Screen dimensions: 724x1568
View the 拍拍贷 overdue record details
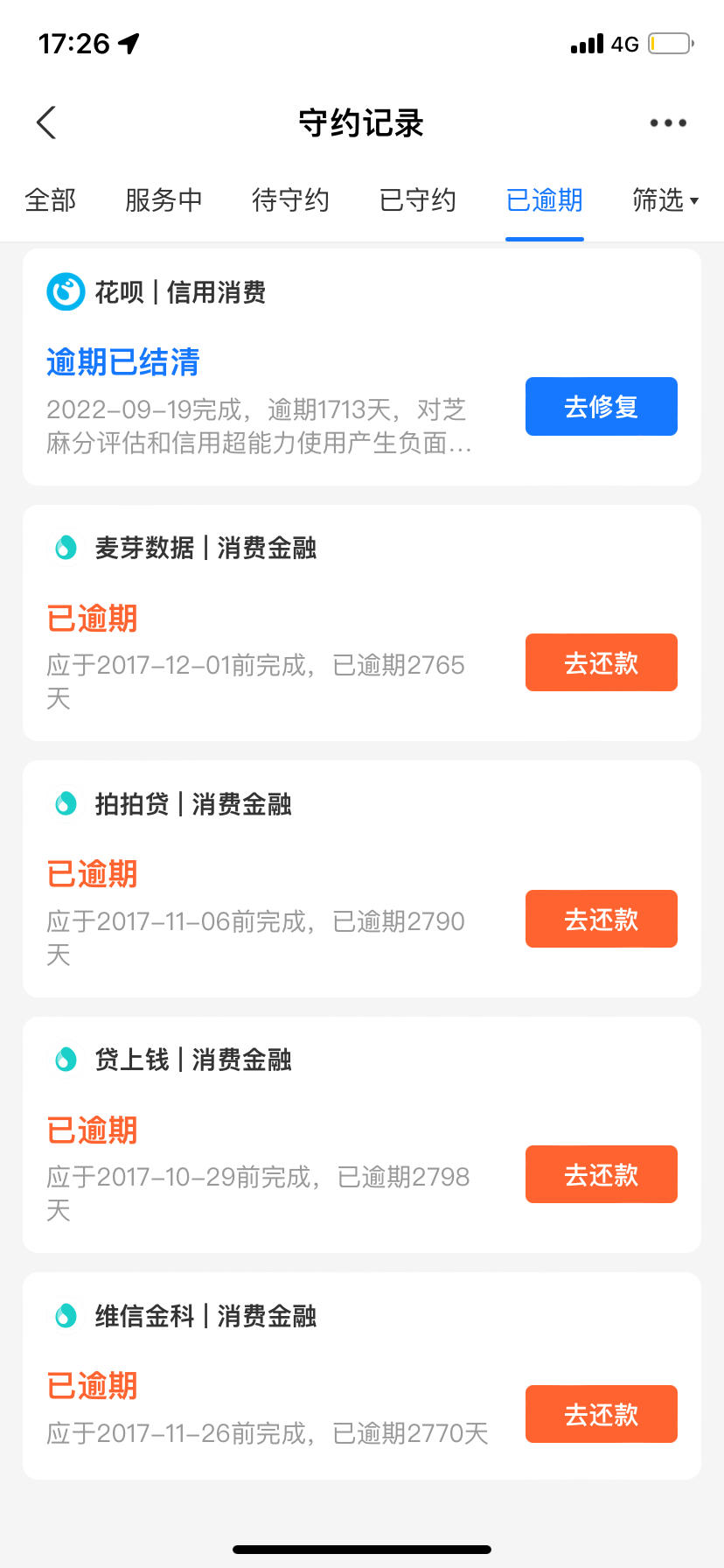[362, 879]
